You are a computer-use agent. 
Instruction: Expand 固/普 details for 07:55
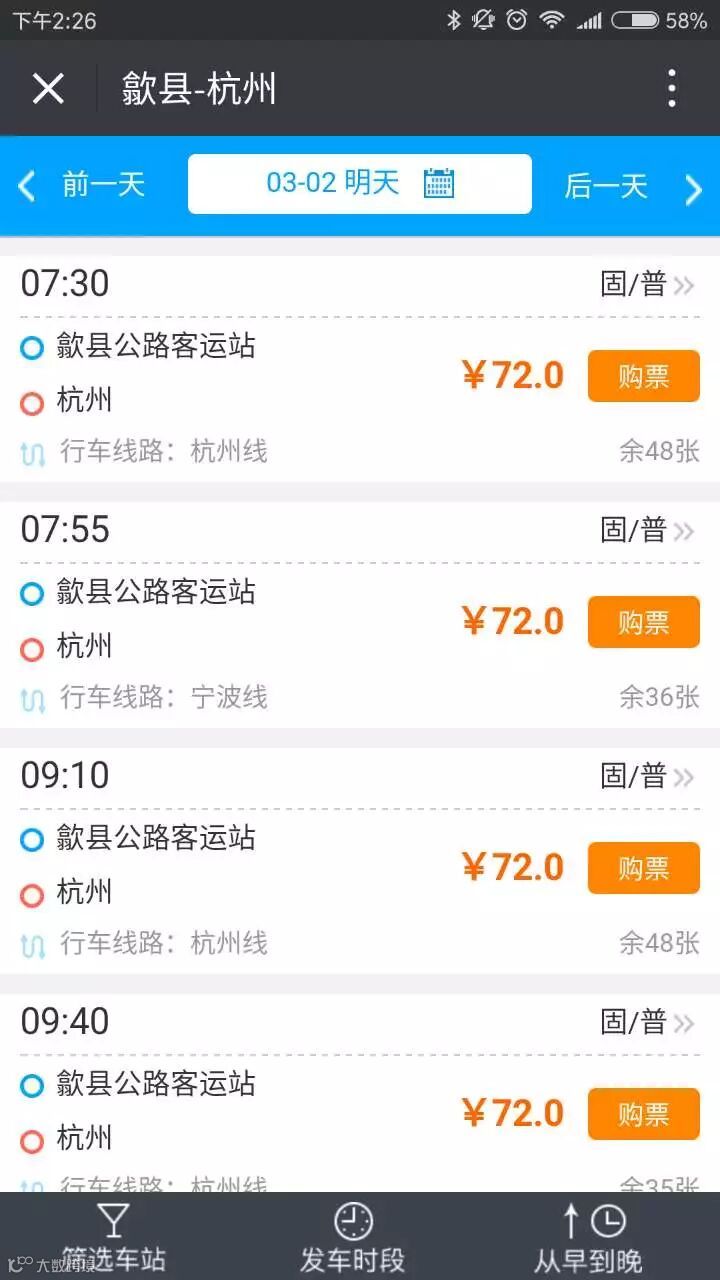pyautogui.click(x=647, y=530)
